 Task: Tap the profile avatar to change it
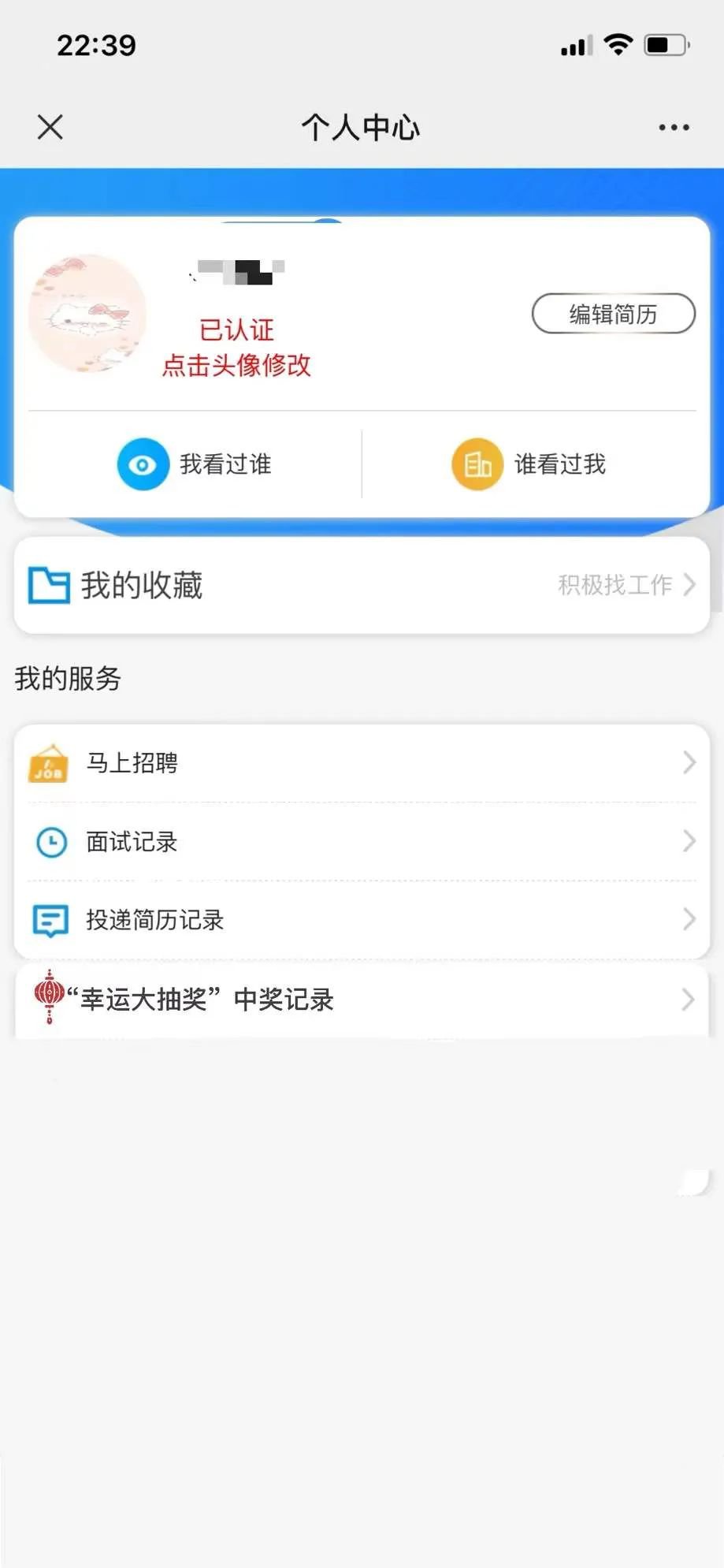click(x=87, y=314)
